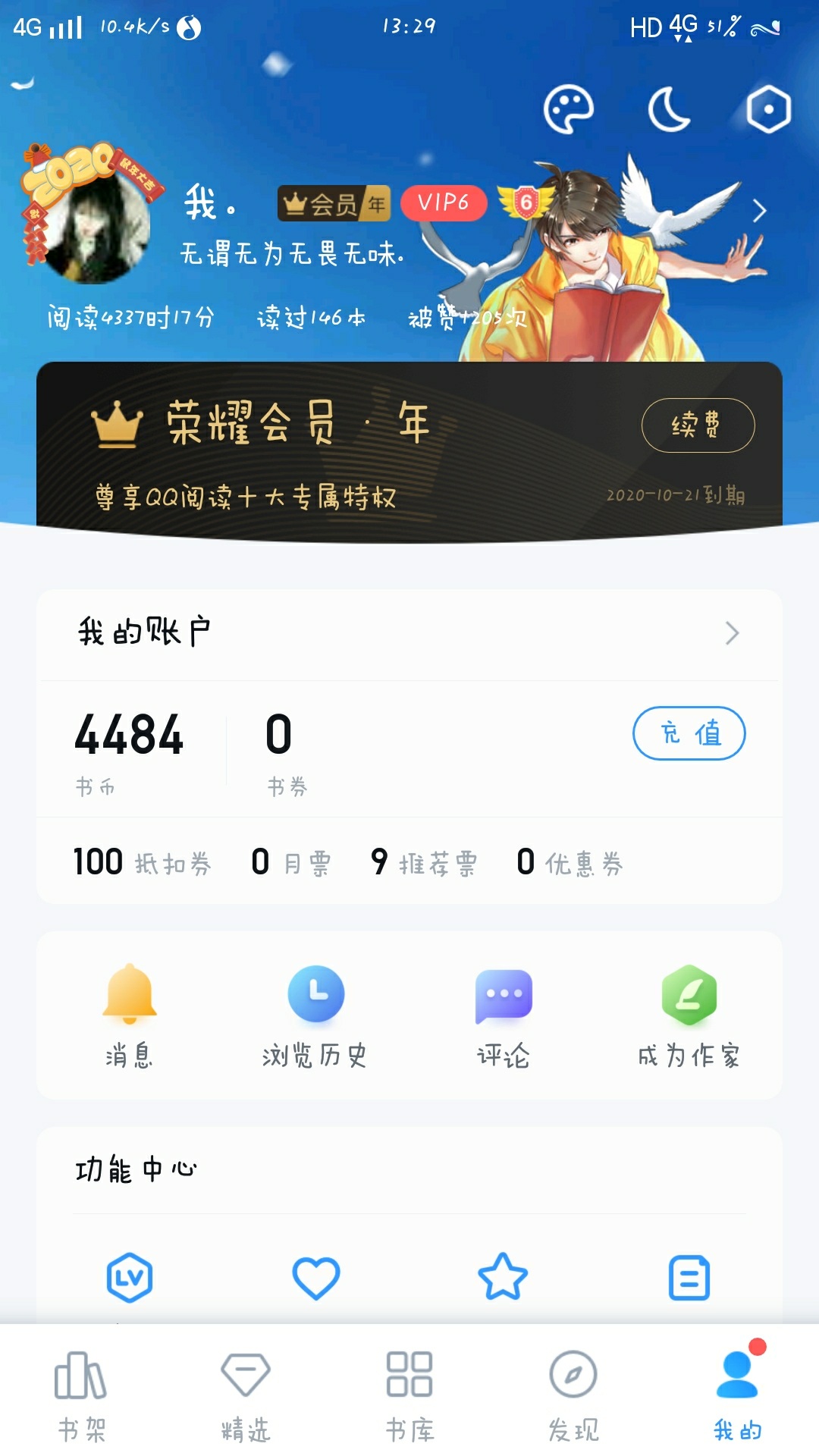Open 我的账户 account row
The image size is (819, 1456).
tap(409, 633)
